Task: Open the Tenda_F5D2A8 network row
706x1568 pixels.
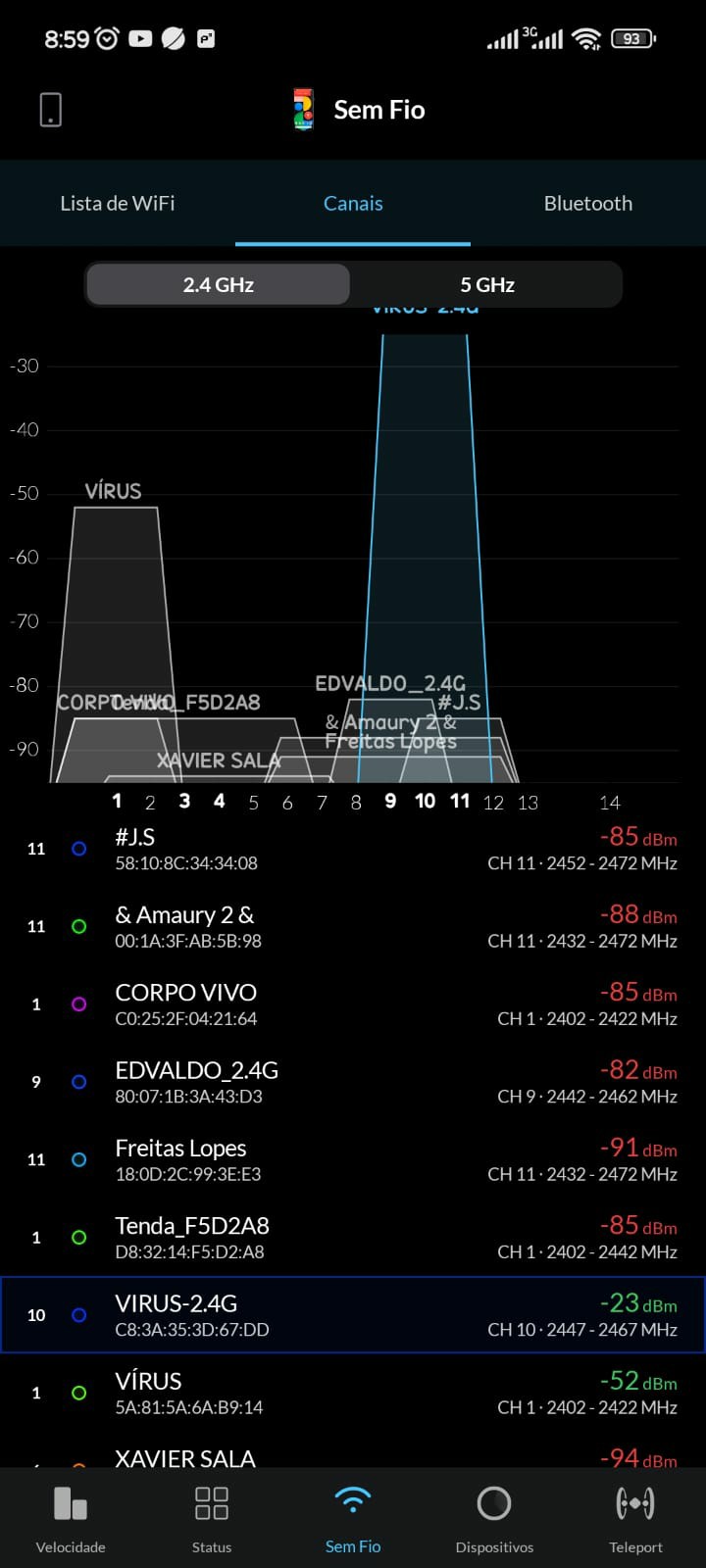Action: coord(353,1237)
